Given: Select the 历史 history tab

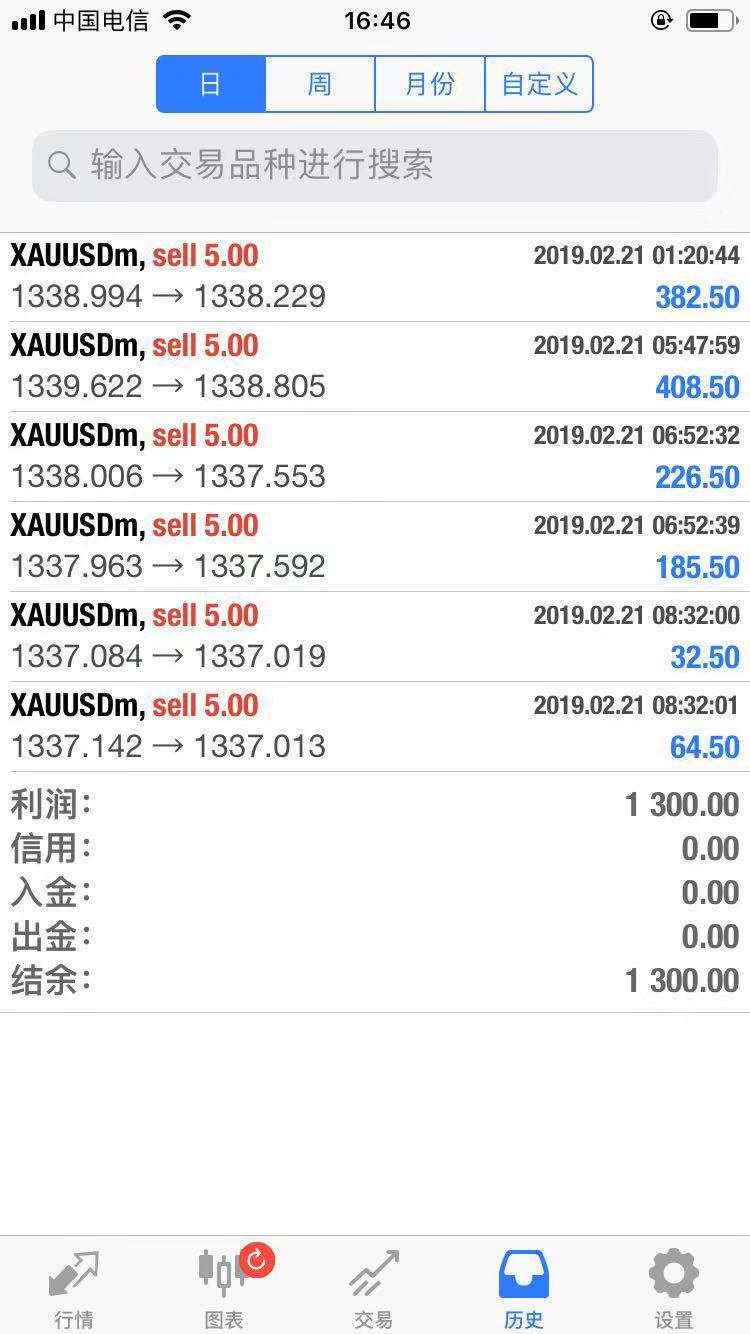Looking at the screenshot, I should (525, 1287).
